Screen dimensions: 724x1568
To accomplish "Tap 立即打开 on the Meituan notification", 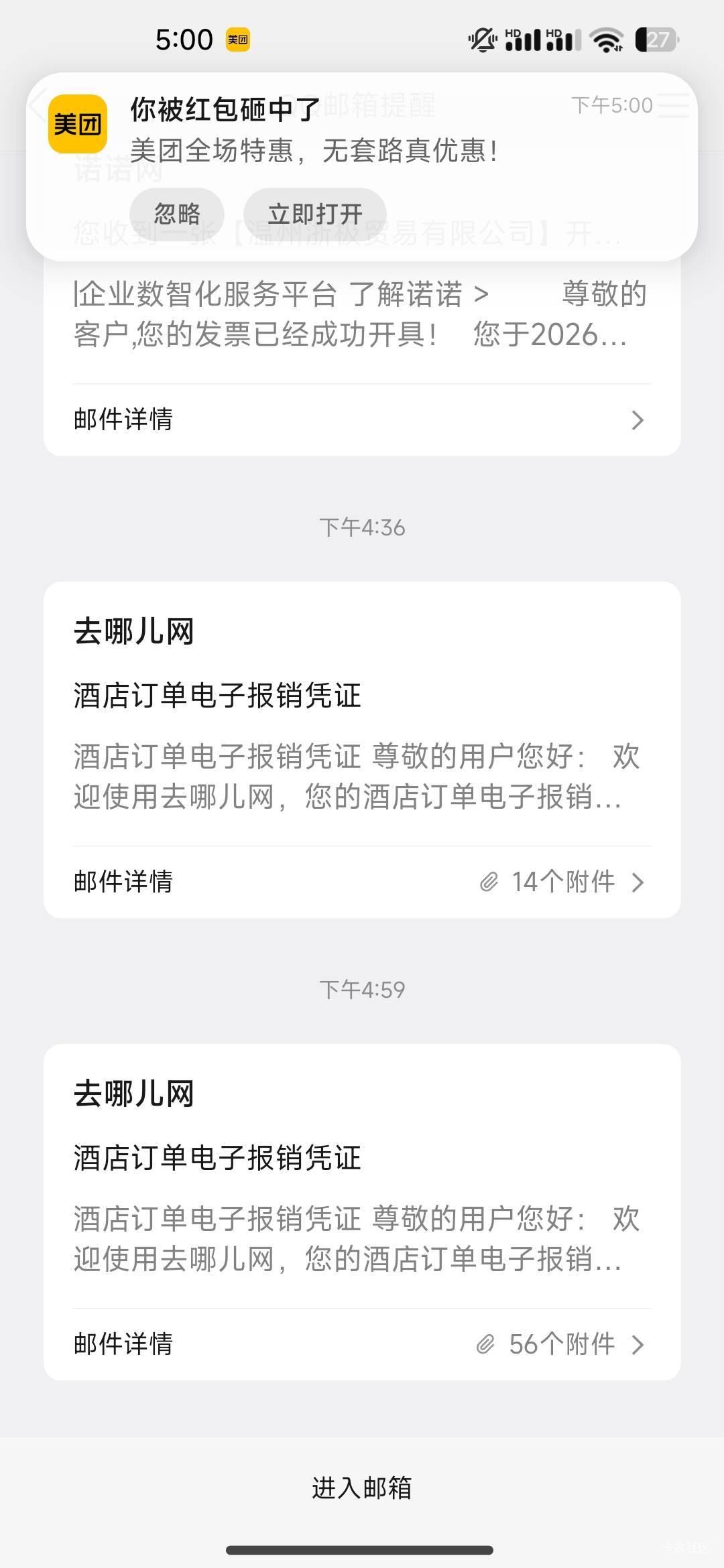I will click(314, 214).
